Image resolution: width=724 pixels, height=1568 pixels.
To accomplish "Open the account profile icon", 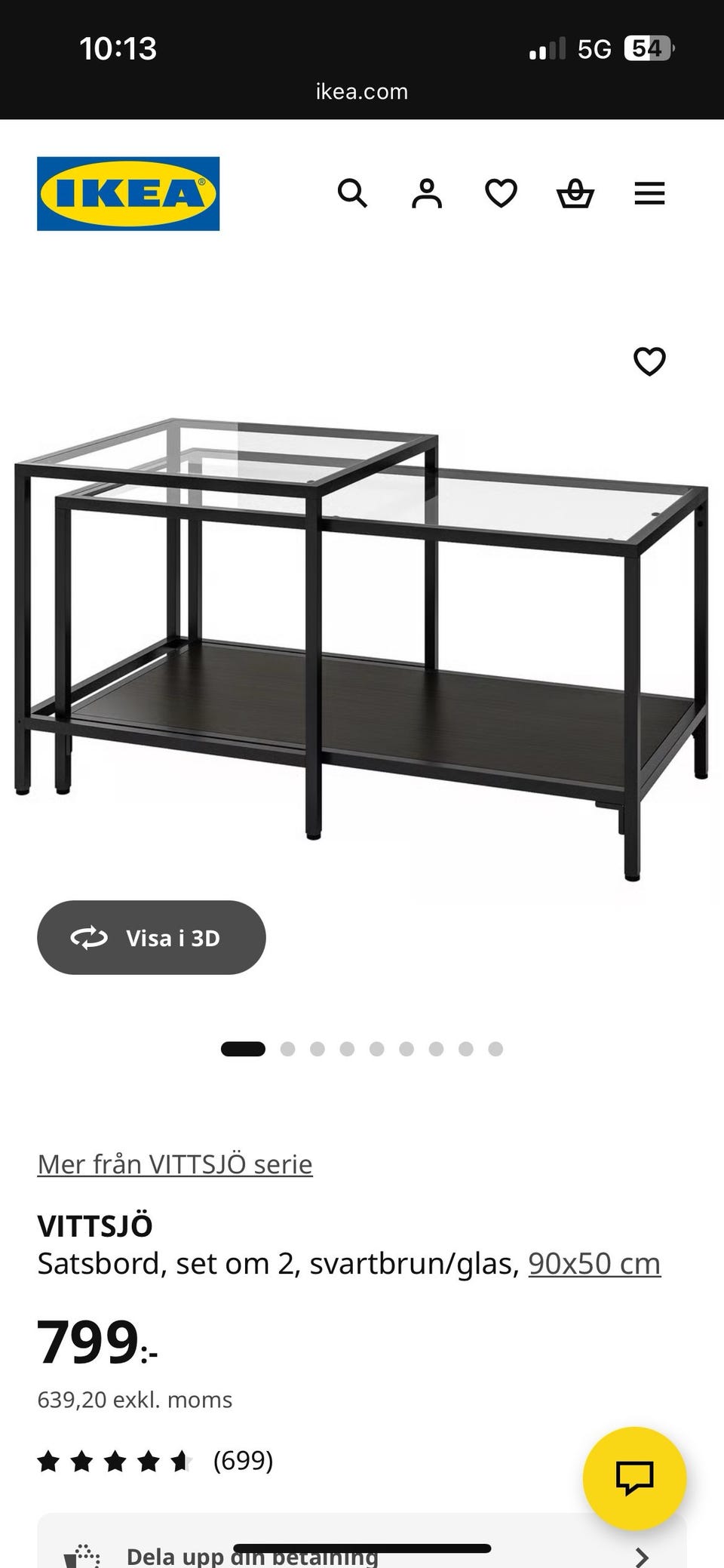I will [427, 194].
